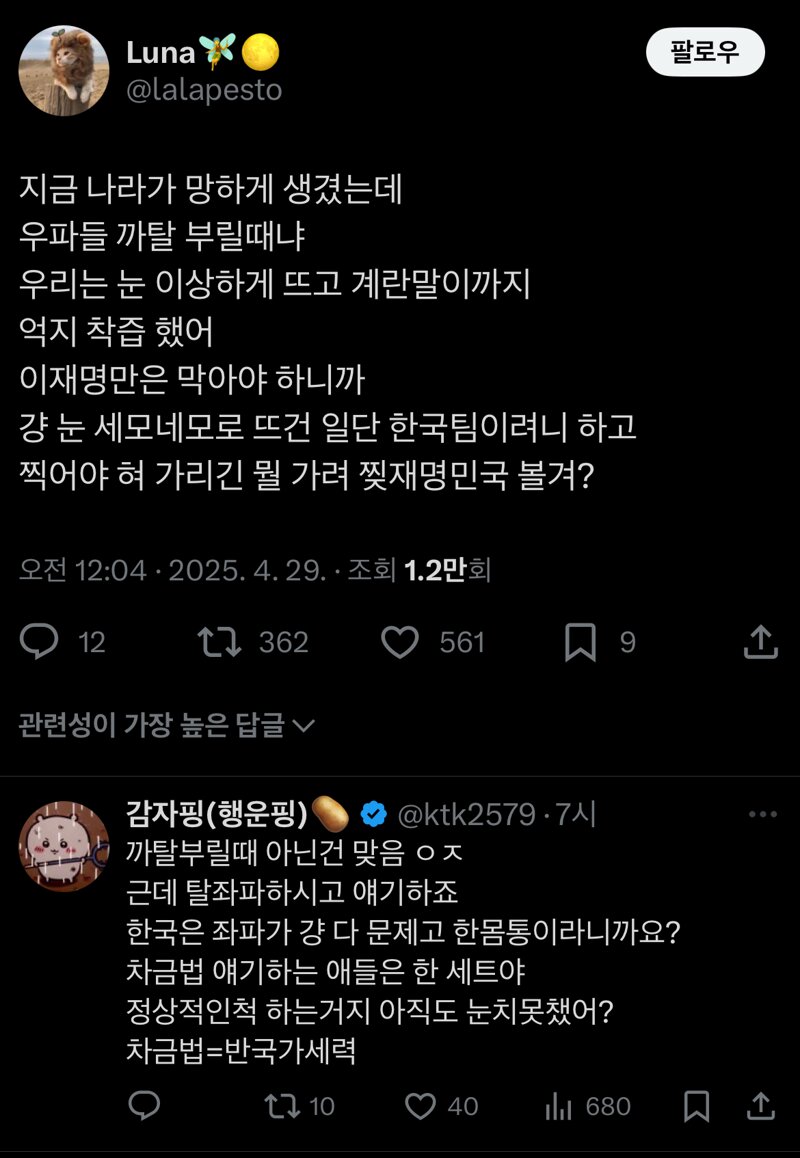Bookmark Luna's post

click(580, 642)
